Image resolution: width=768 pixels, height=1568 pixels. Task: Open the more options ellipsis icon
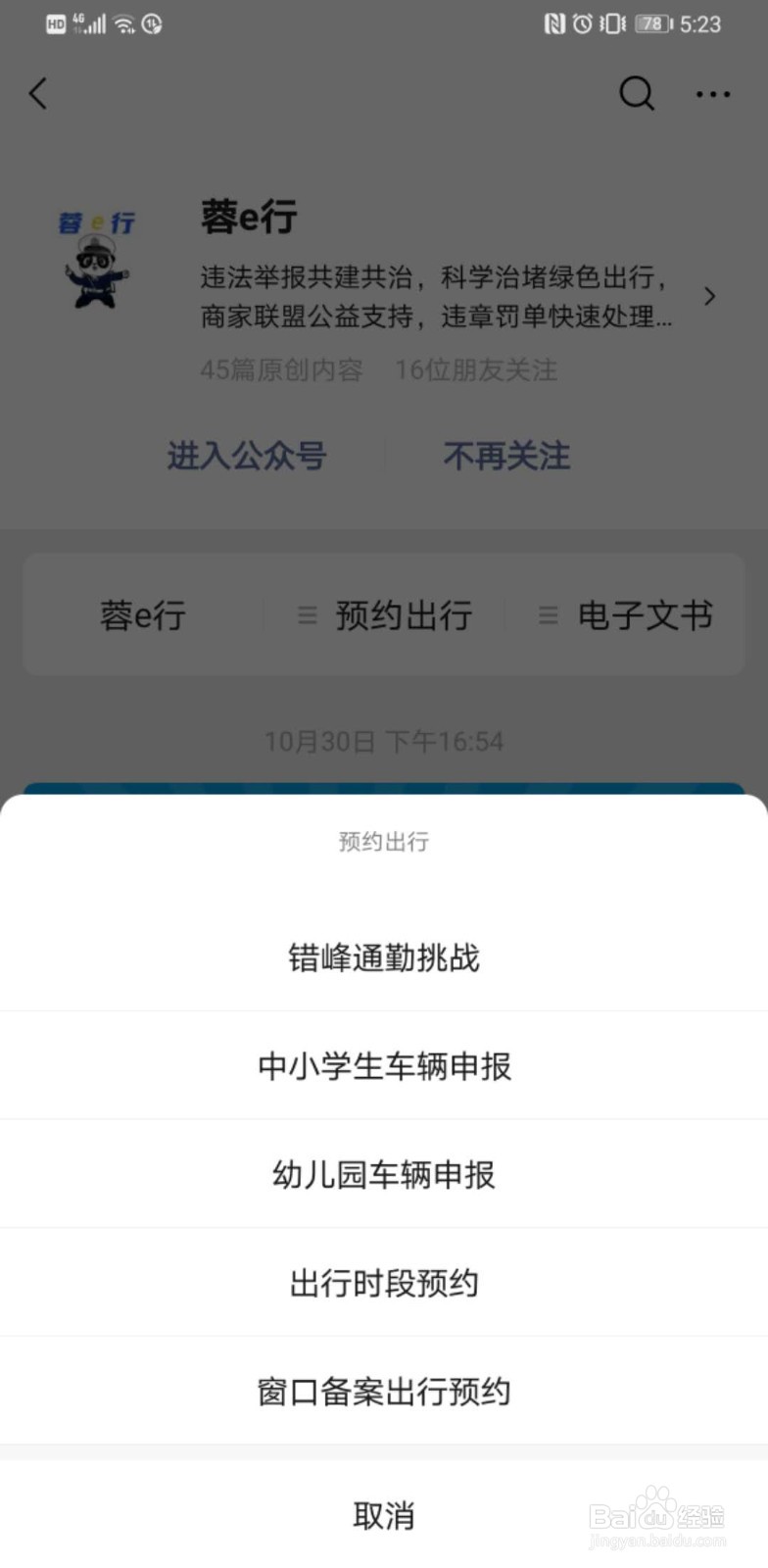point(712,94)
